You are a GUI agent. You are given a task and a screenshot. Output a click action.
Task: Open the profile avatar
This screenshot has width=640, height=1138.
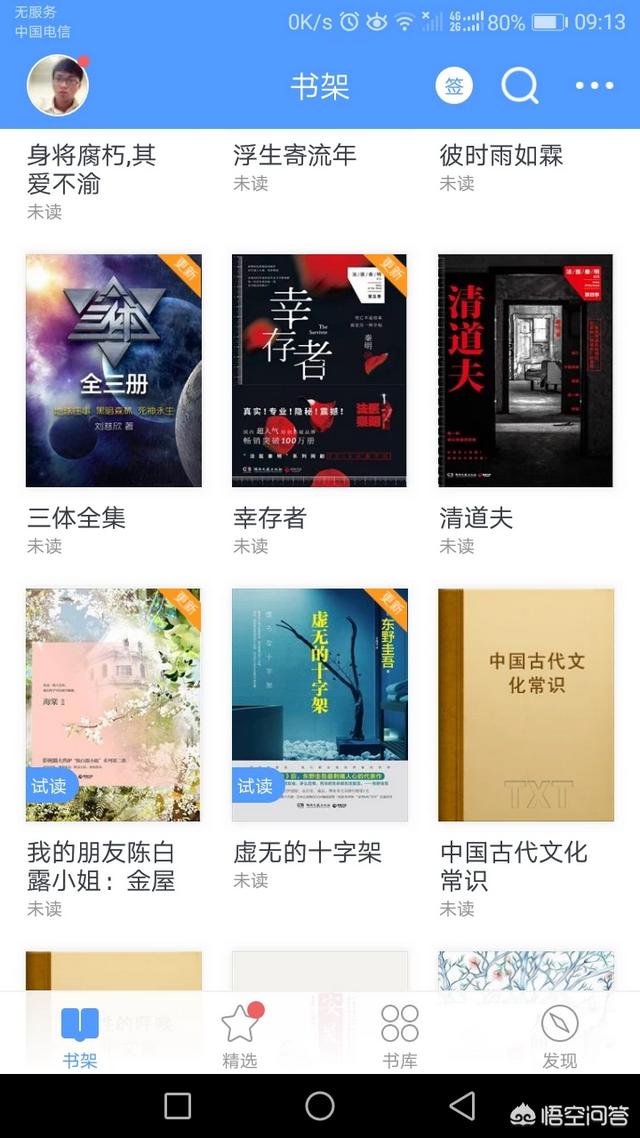coord(58,86)
